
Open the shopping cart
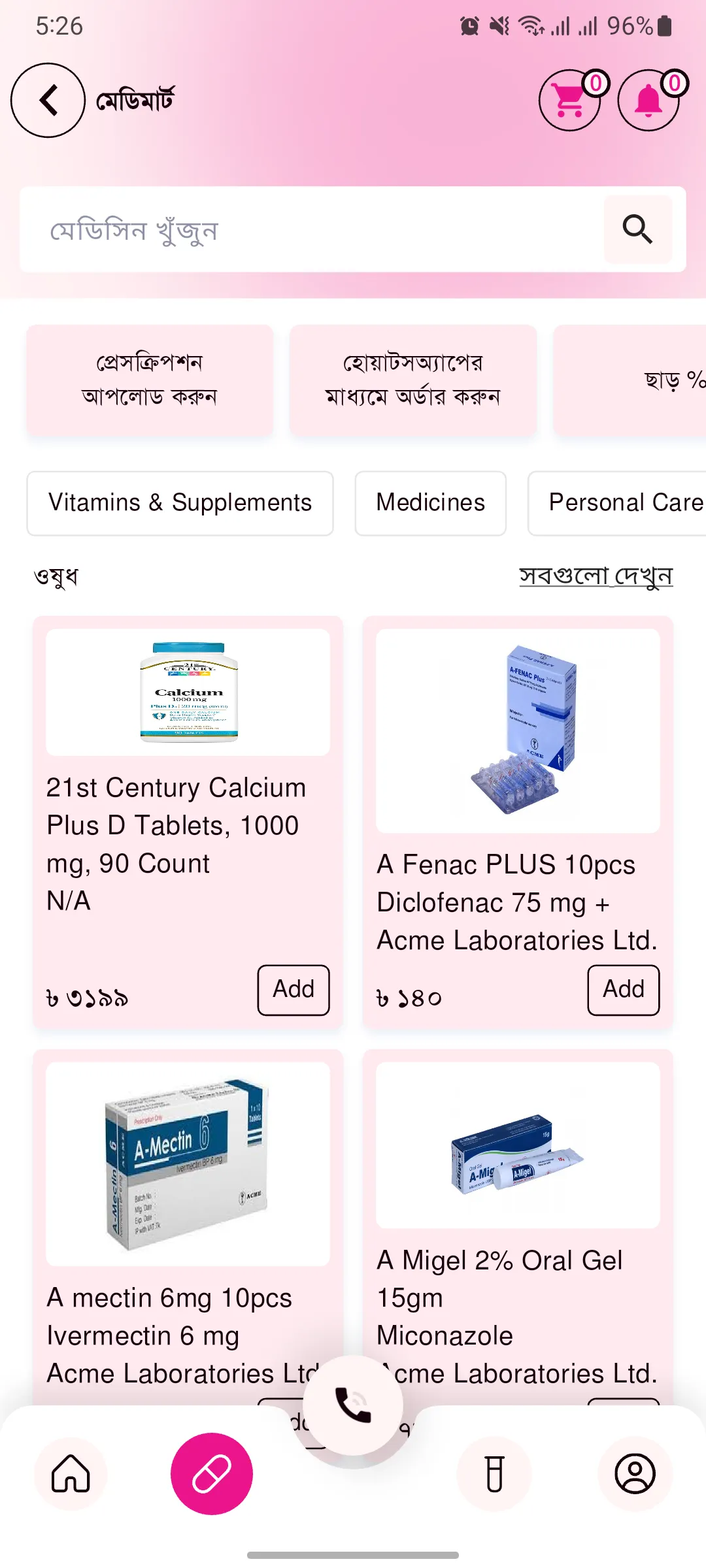point(570,101)
